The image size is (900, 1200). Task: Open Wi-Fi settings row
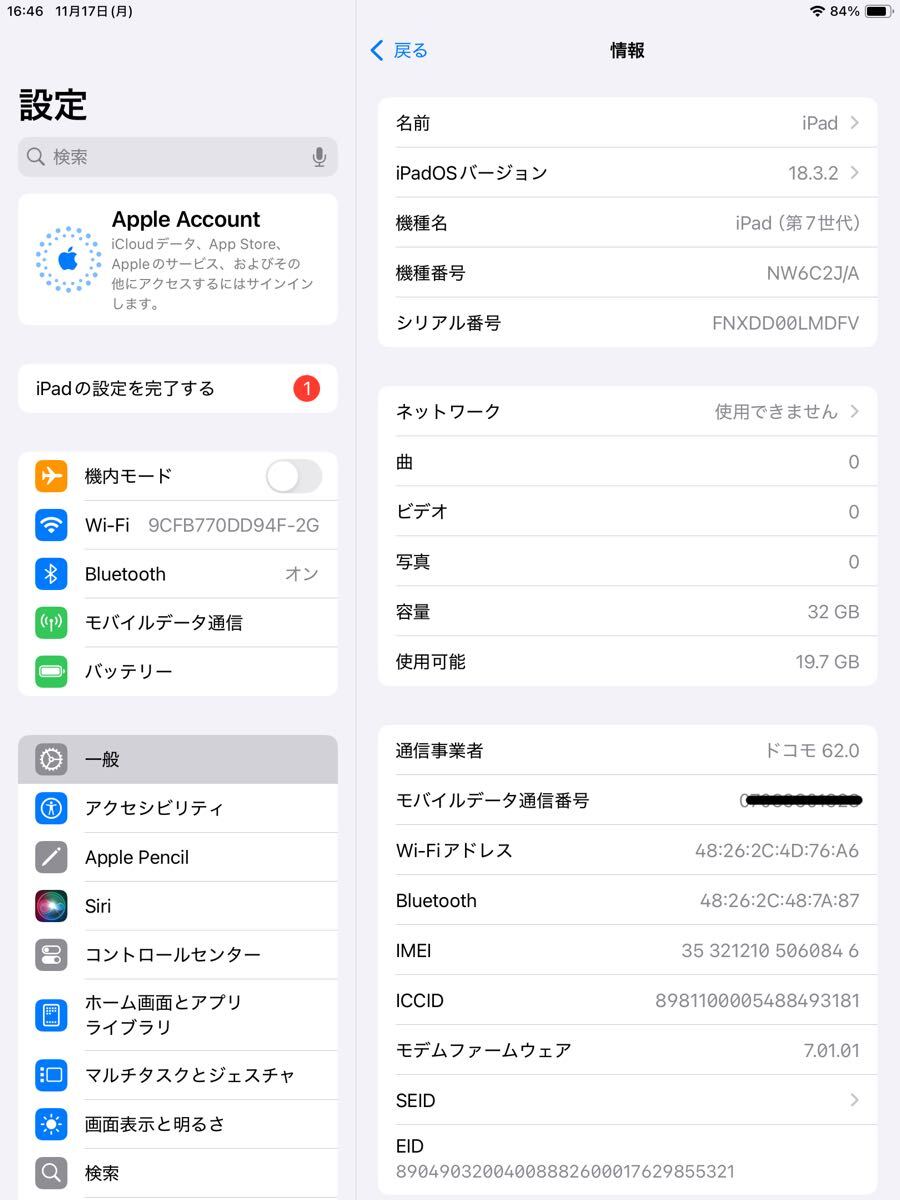coord(178,525)
